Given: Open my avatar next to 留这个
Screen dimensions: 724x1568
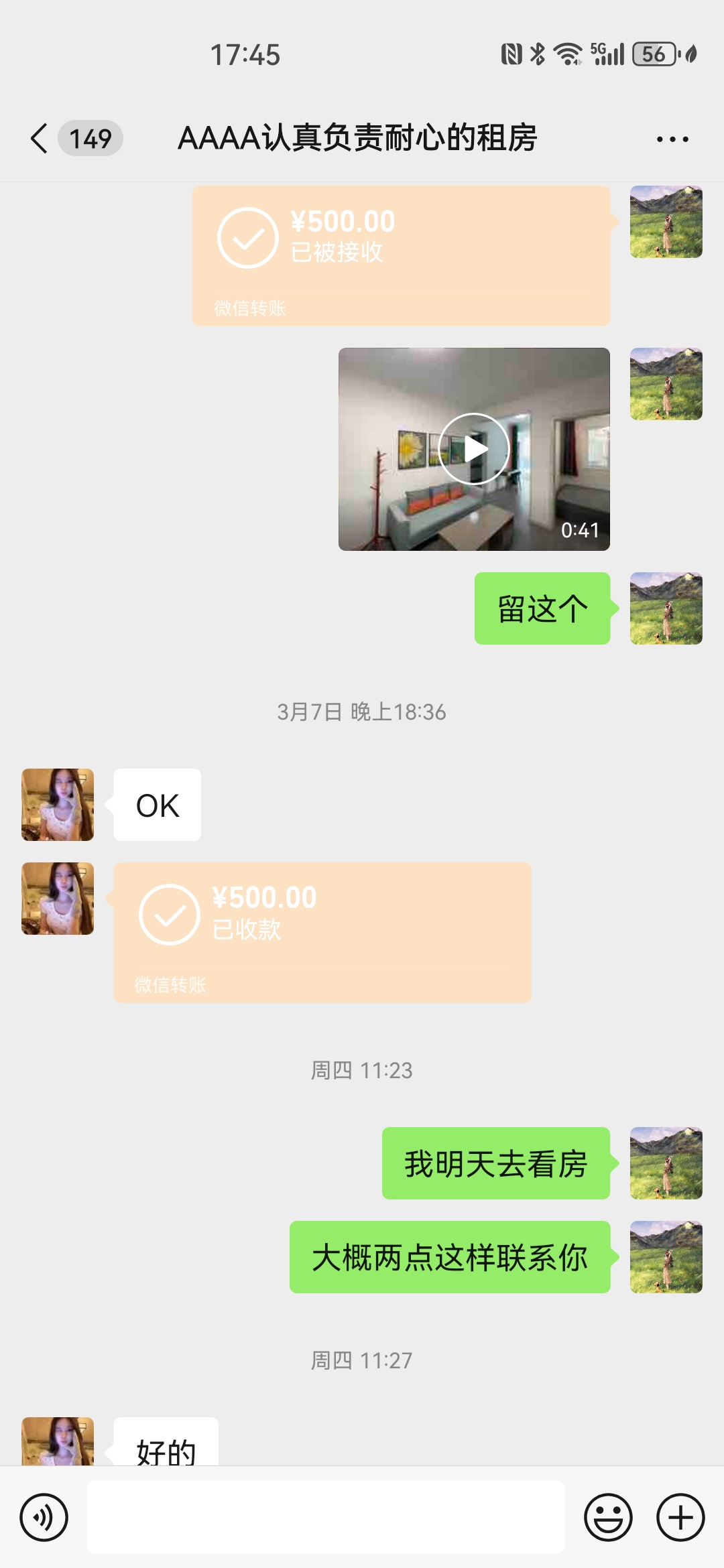Looking at the screenshot, I should click(666, 608).
